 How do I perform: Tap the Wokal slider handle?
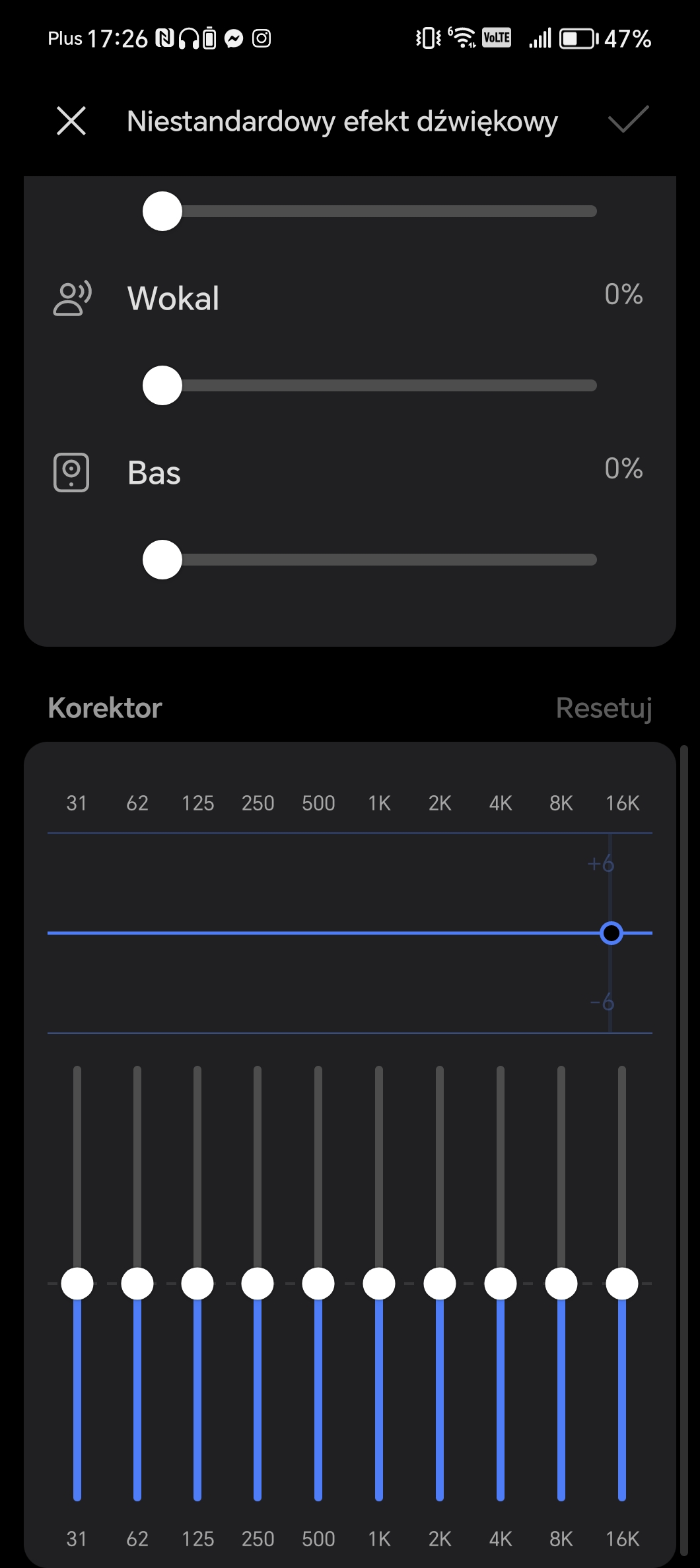click(162, 385)
